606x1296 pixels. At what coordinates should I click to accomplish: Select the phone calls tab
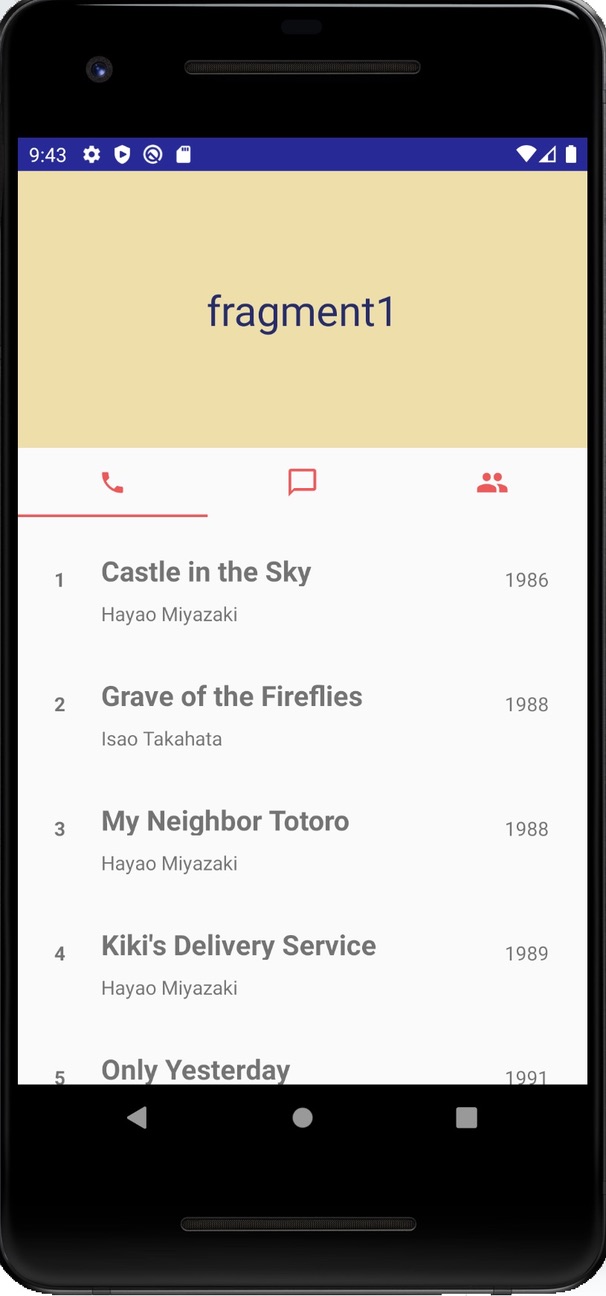tap(112, 483)
